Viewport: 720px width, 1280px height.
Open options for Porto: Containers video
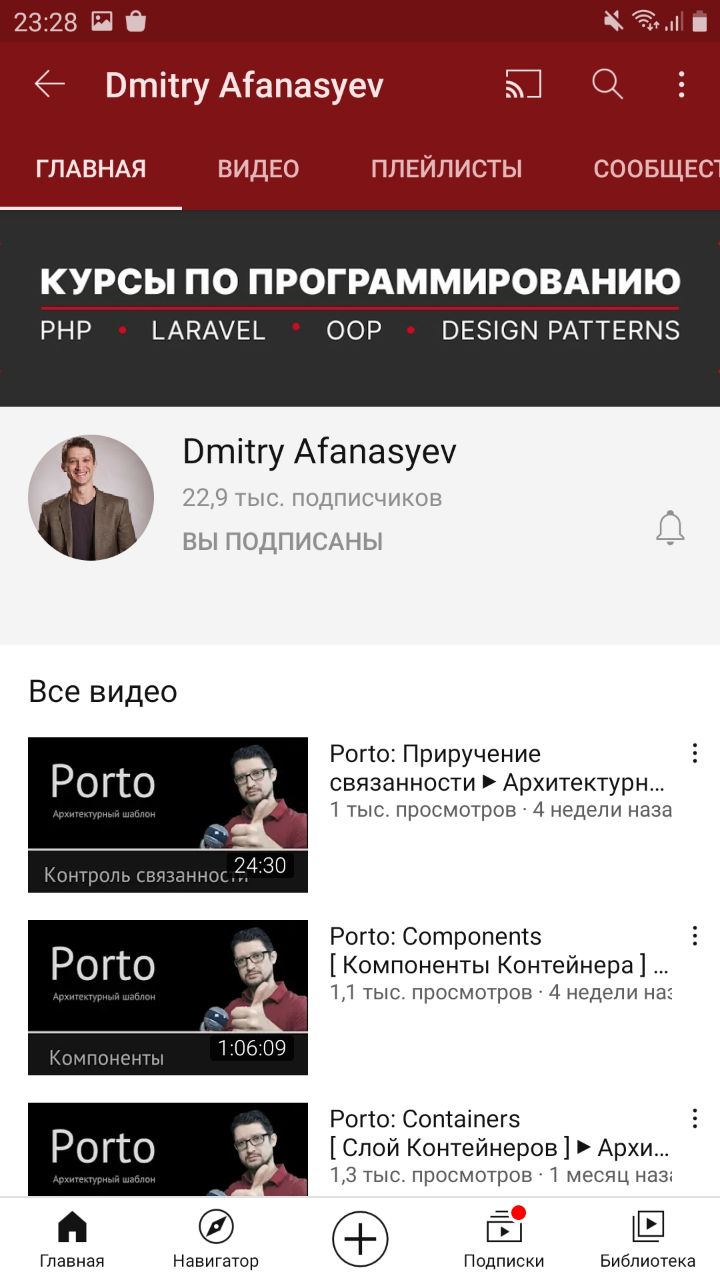694,1119
